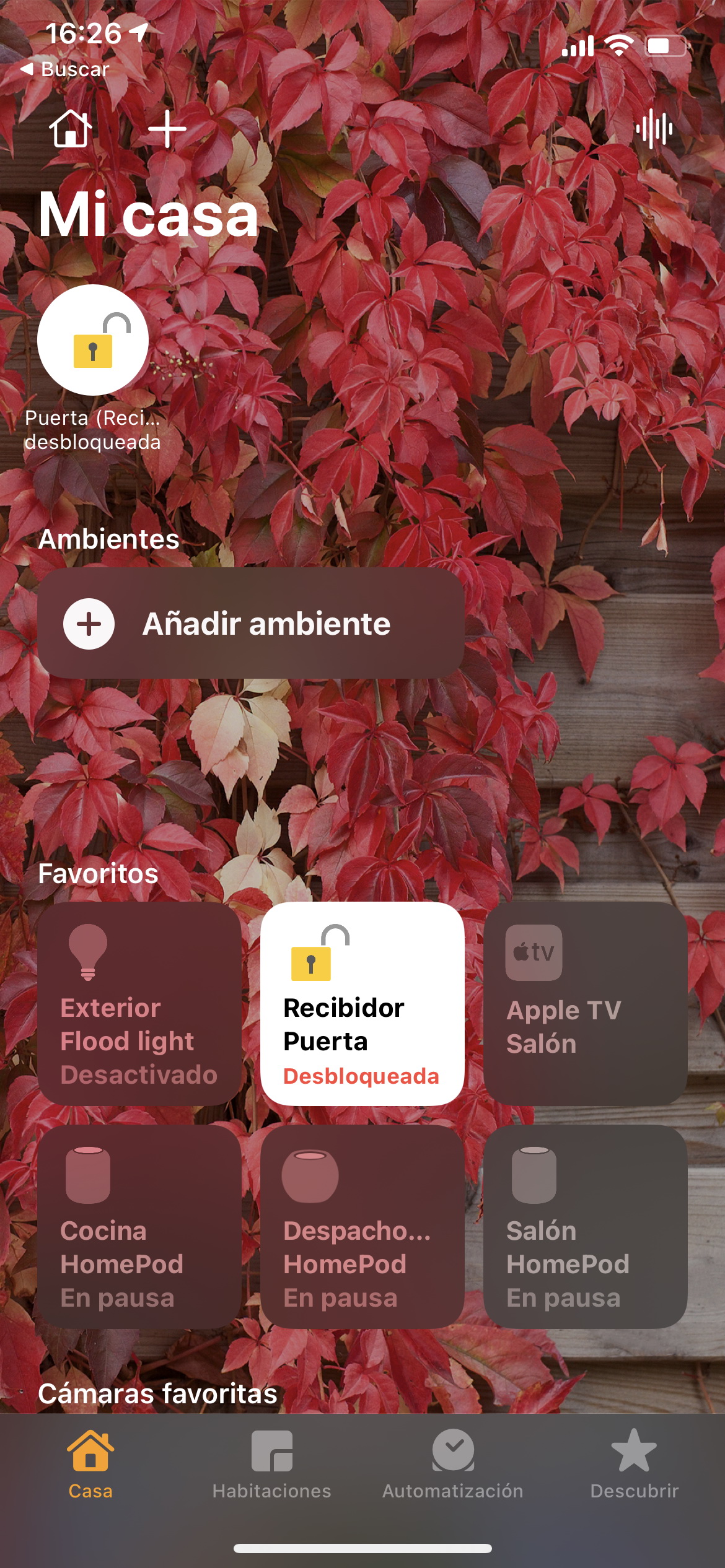Viewport: 725px width, 1568px height.
Task: Lock the Recibidor Puerta tile
Action: (362, 1003)
